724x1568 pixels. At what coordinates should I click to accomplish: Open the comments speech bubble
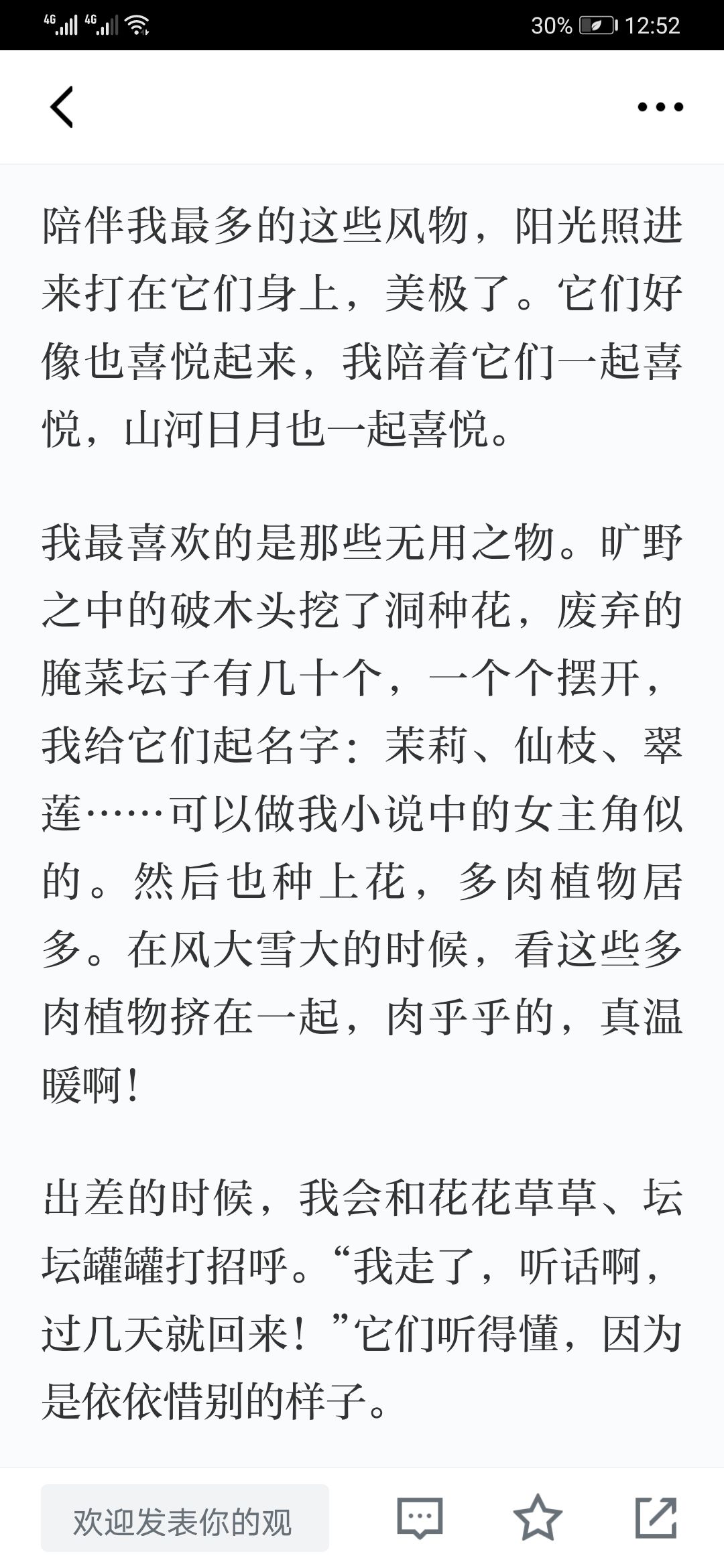[x=420, y=1518]
